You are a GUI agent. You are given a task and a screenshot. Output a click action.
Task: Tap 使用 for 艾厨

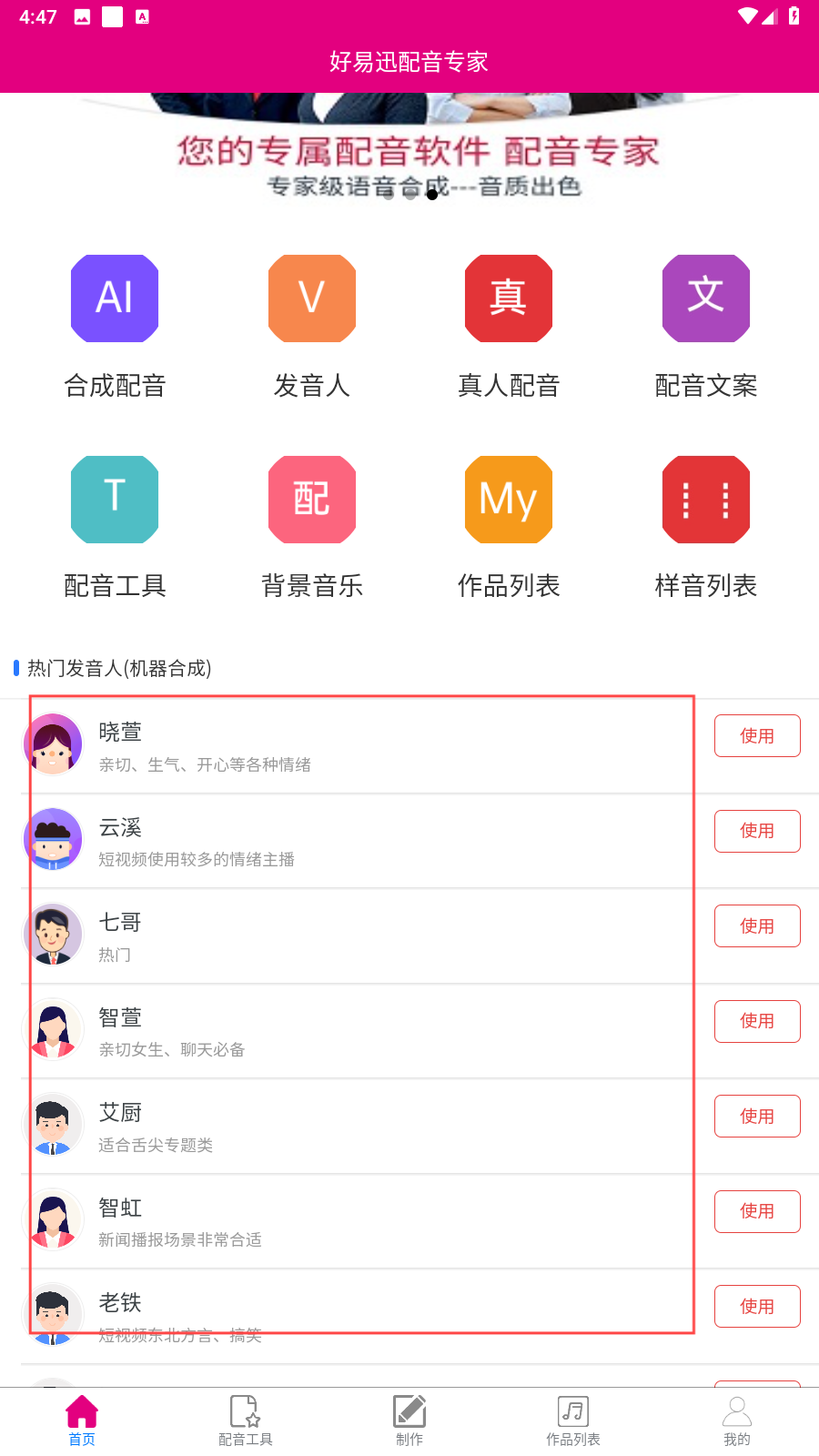pyautogui.click(x=756, y=1117)
